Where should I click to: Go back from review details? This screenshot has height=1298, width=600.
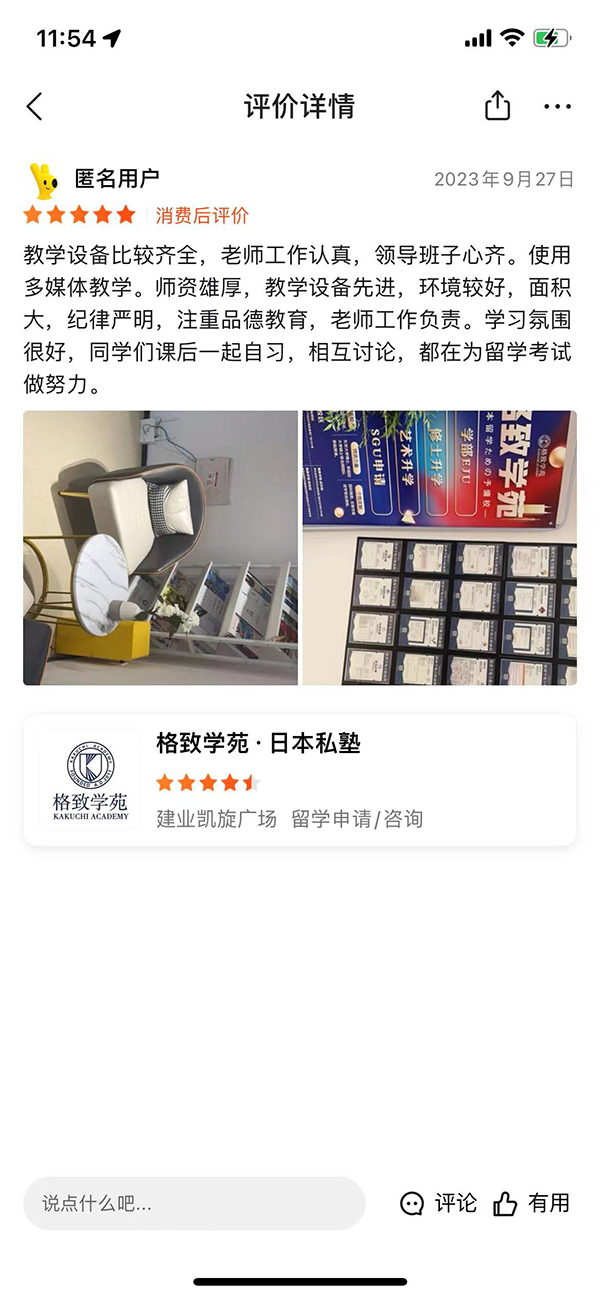pyautogui.click(x=35, y=107)
